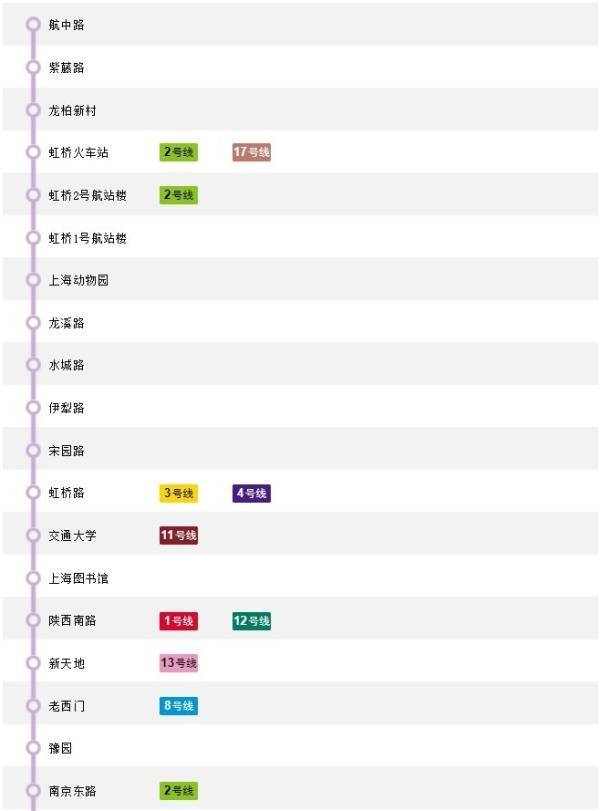The width and height of the screenshot is (600, 811).
Task: Select 紫藤路 station
Action: [x=67, y=68]
